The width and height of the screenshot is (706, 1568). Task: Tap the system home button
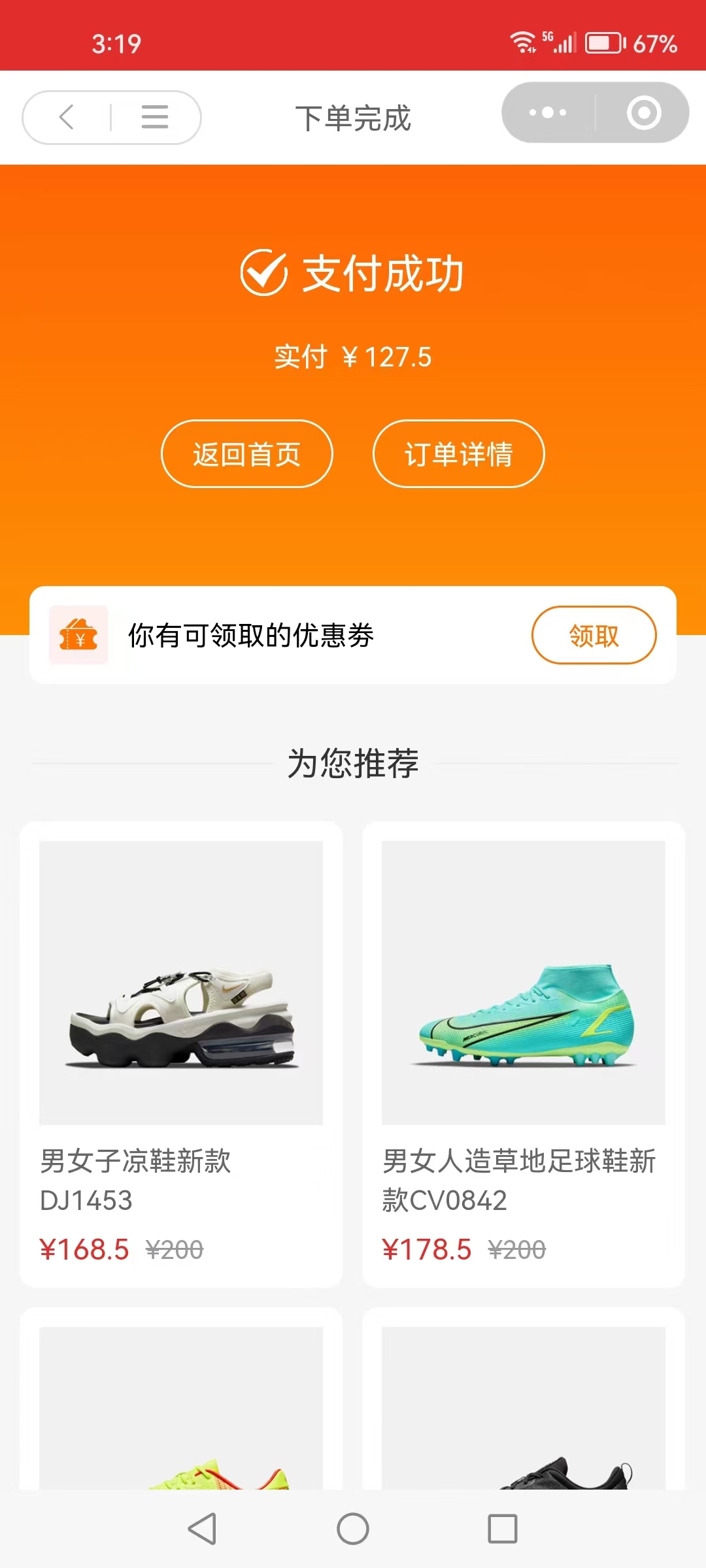[353, 1529]
